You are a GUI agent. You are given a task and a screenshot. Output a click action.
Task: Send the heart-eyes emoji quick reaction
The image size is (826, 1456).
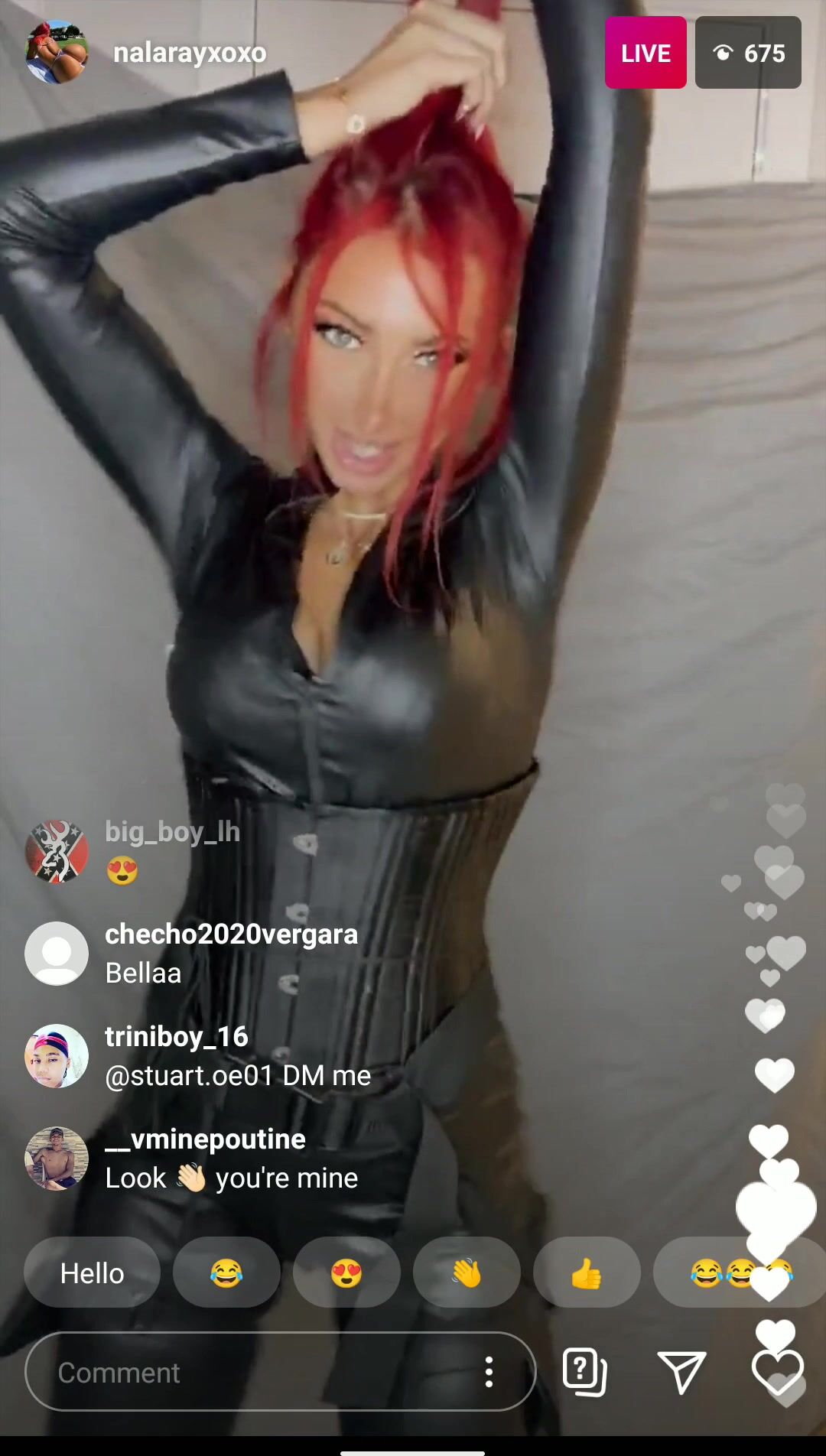(x=346, y=1273)
